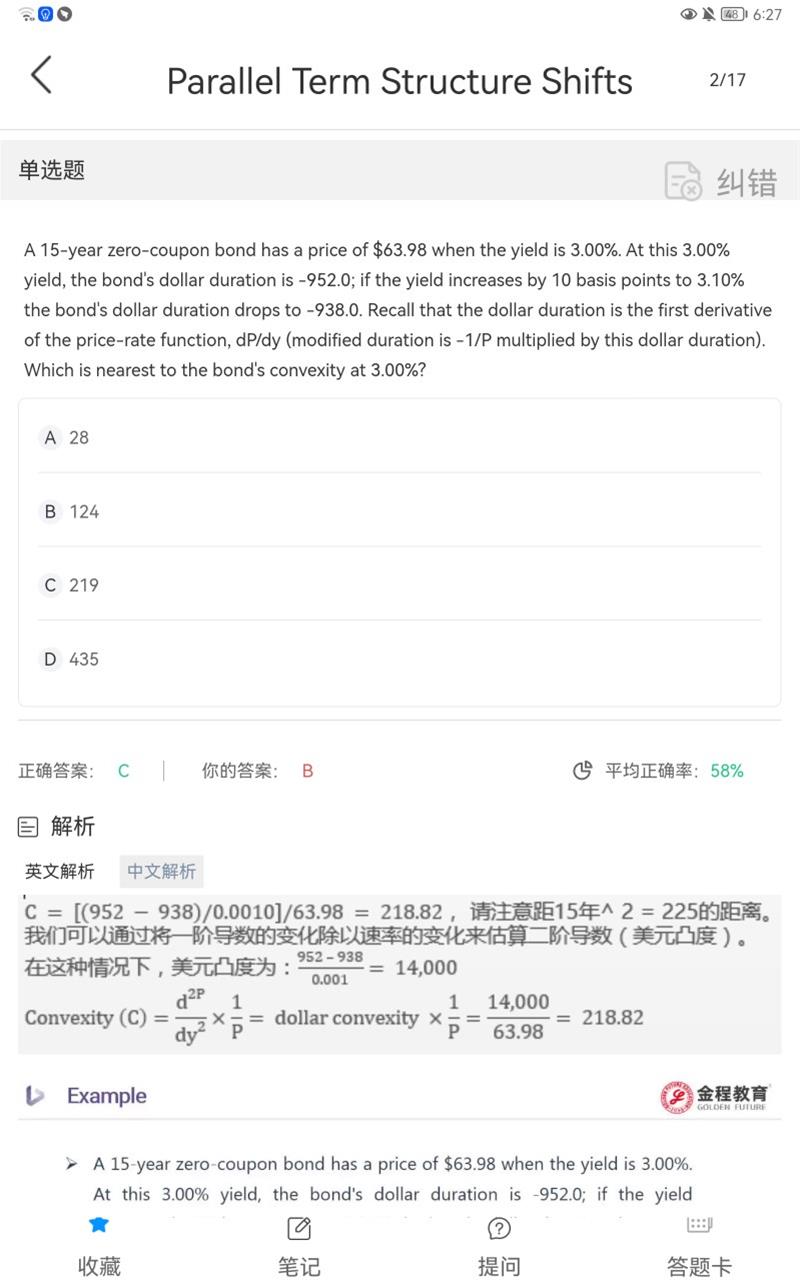Pick answer option C 219

(400, 585)
